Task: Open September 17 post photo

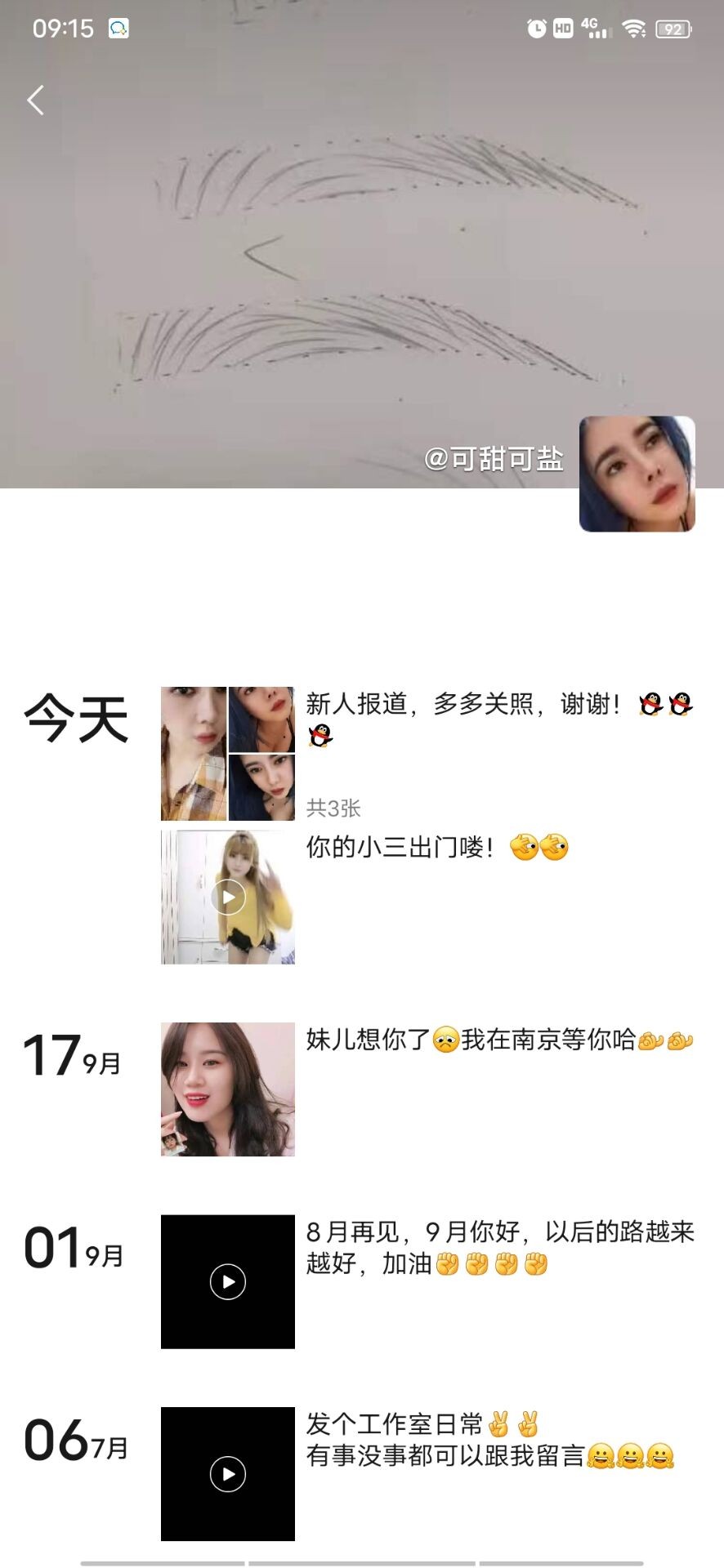Action: 227,1089
